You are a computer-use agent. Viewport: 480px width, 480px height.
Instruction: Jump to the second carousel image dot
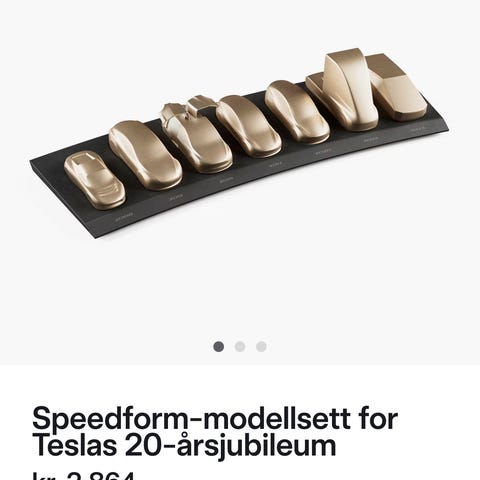click(240, 347)
